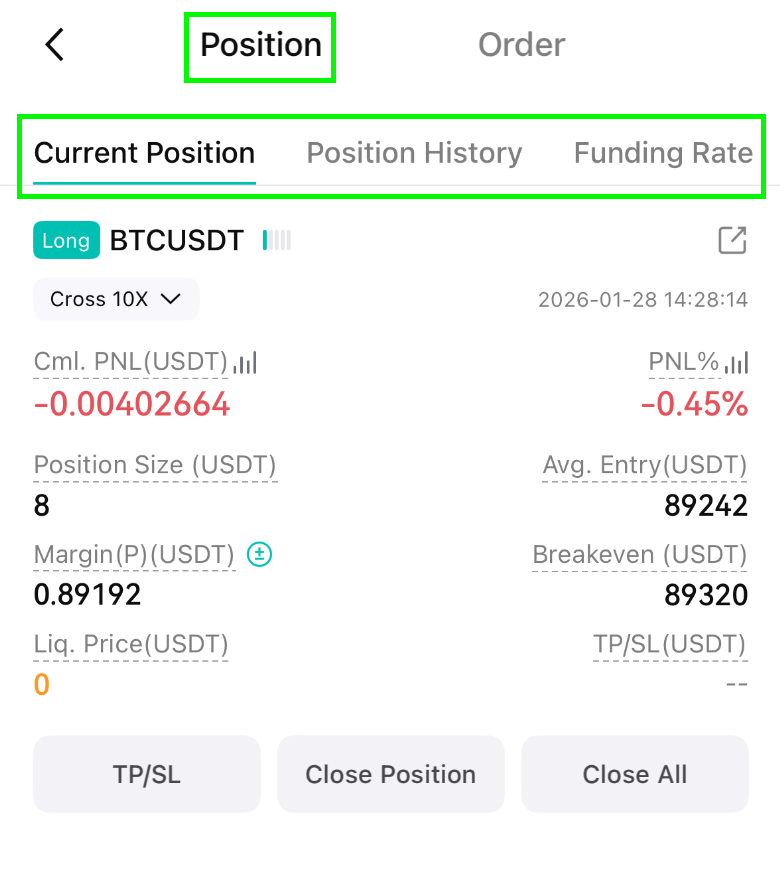Open the TP/SL button
The height and width of the screenshot is (870, 780).
147,774
